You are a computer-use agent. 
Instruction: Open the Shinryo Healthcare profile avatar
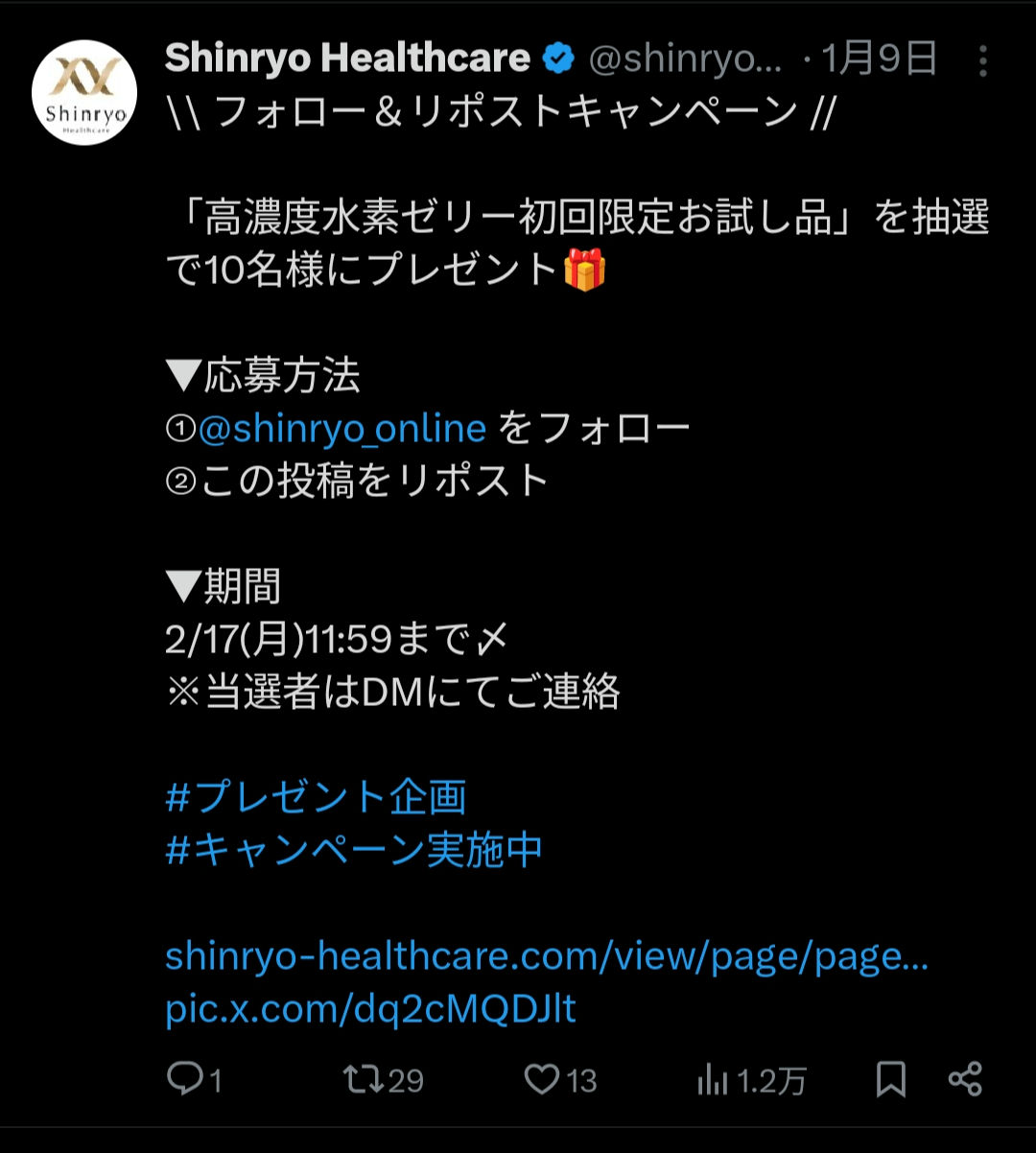point(84,92)
